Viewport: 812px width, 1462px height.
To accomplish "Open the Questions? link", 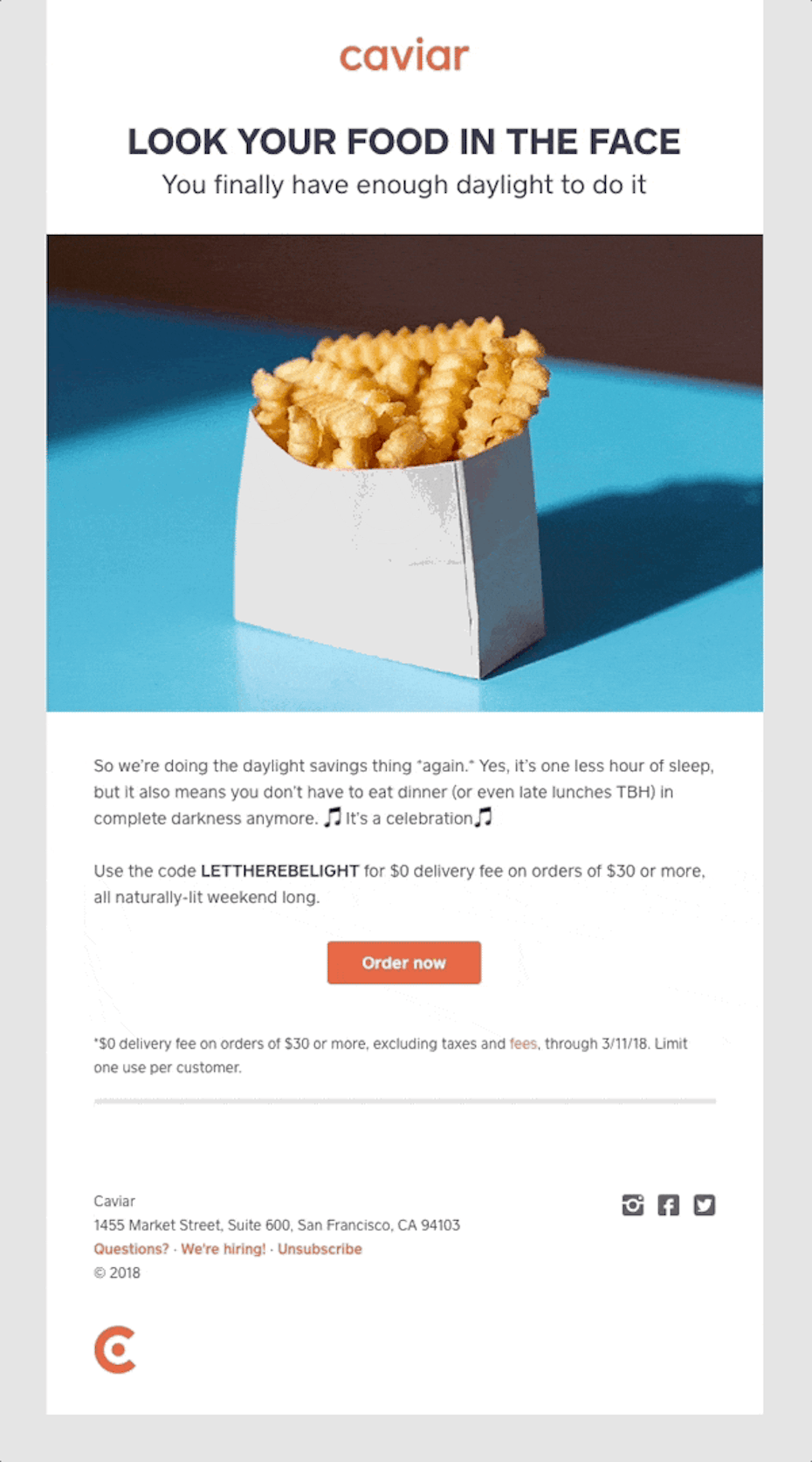I will click(x=131, y=1249).
